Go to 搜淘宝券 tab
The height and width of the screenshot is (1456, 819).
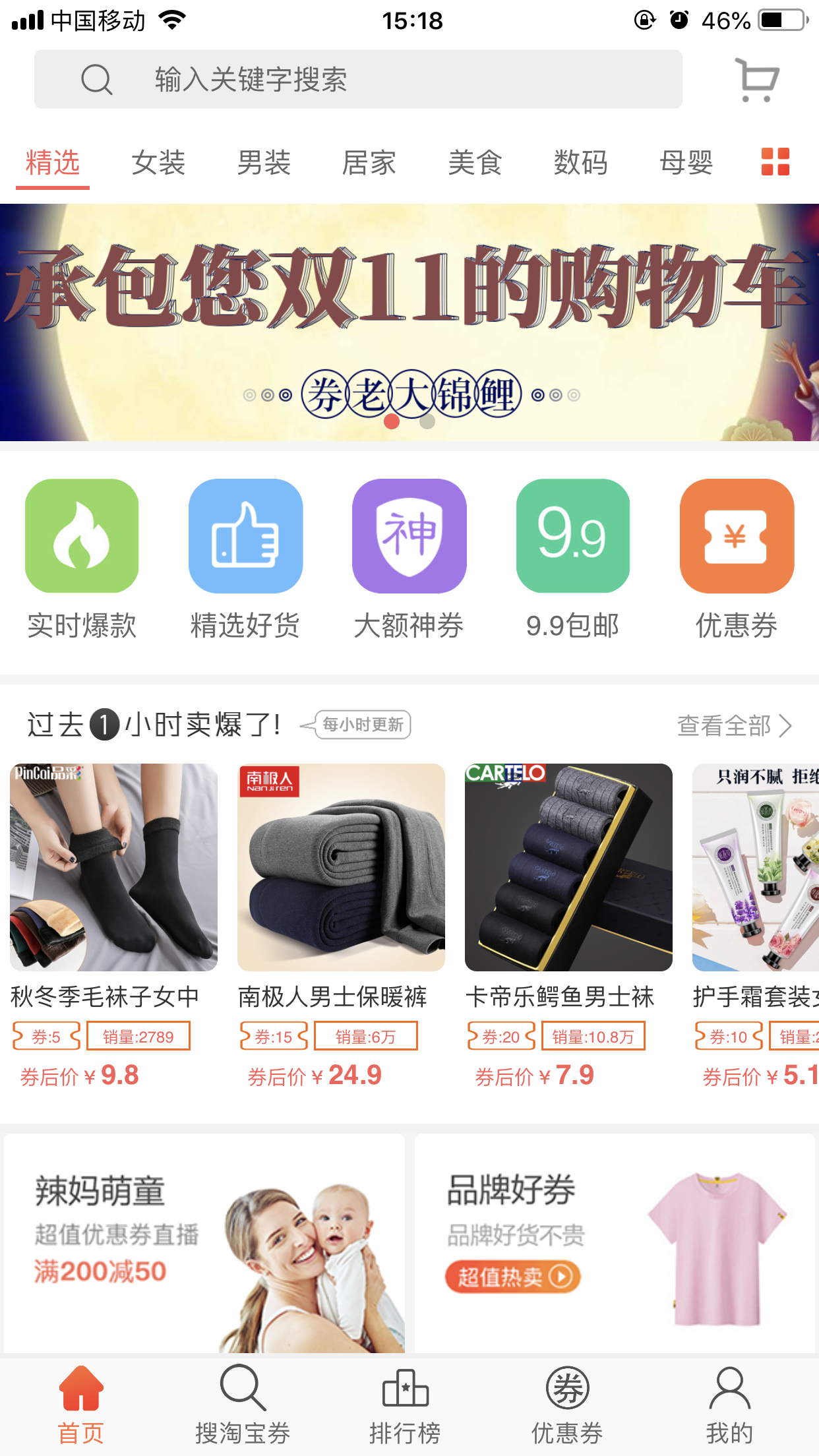(243, 1405)
